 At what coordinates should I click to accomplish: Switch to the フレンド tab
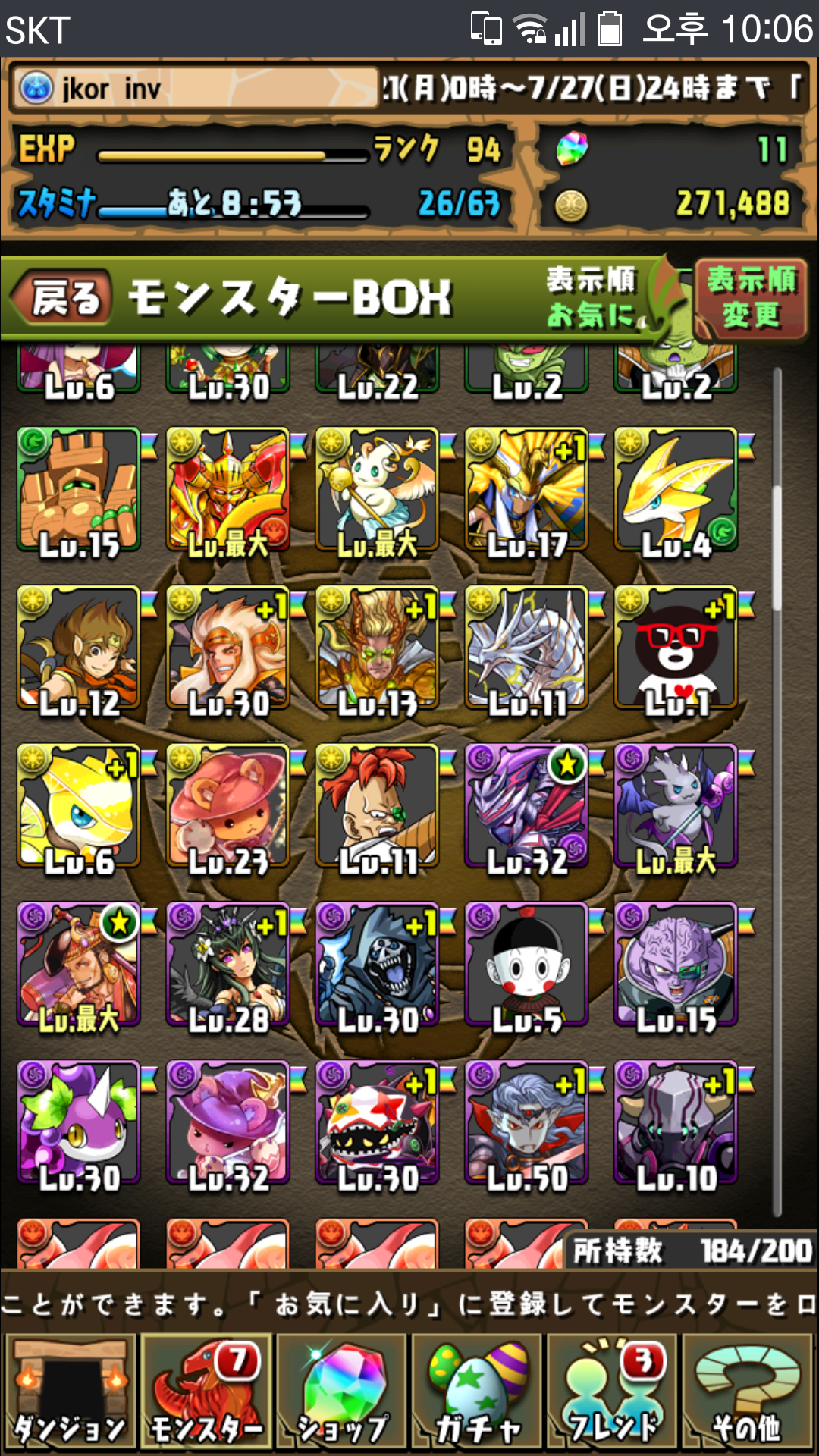pyautogui.click(x=614, y=1392)
